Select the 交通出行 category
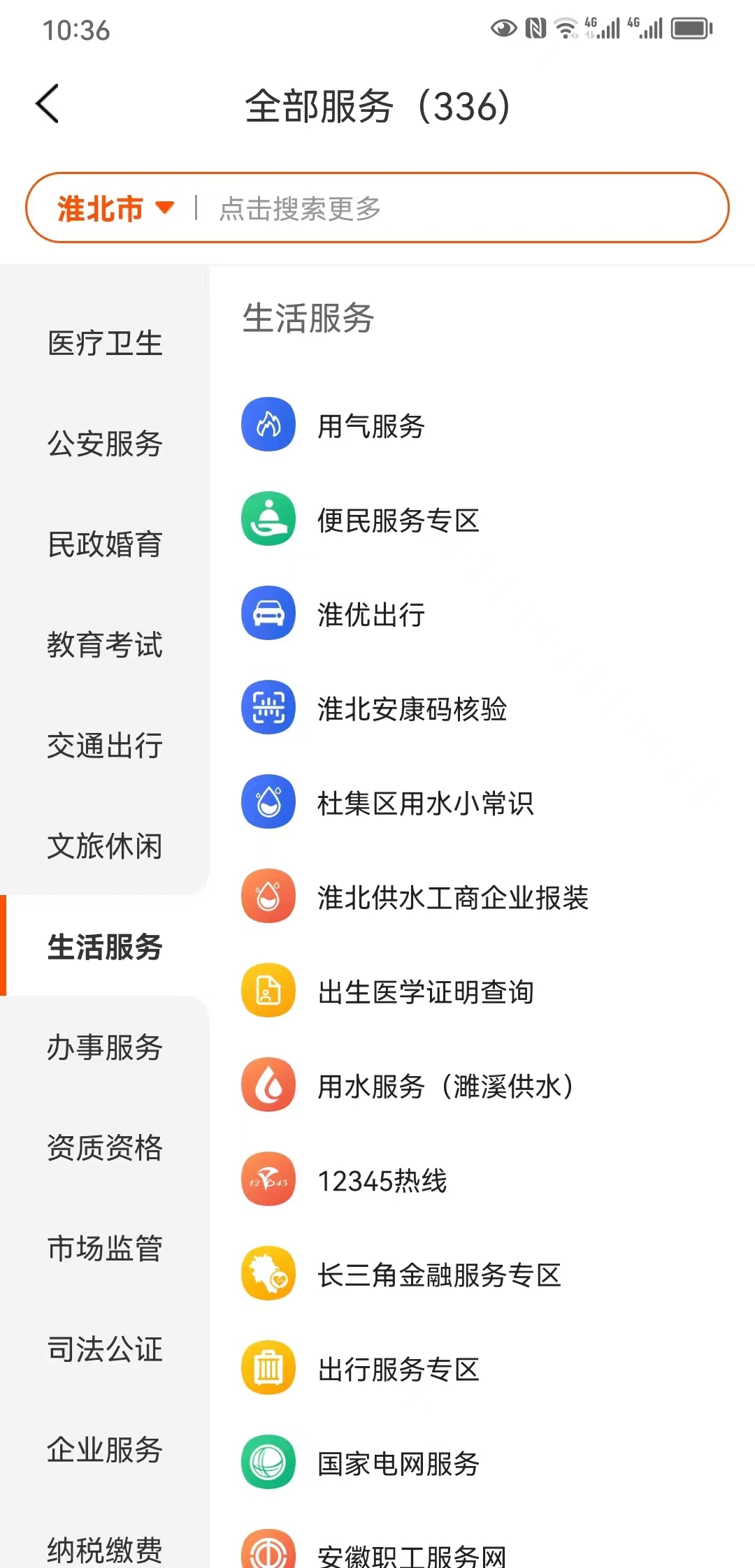This screenshot has width=755, height=1568. pyautogui.click(x=105, y=746)
